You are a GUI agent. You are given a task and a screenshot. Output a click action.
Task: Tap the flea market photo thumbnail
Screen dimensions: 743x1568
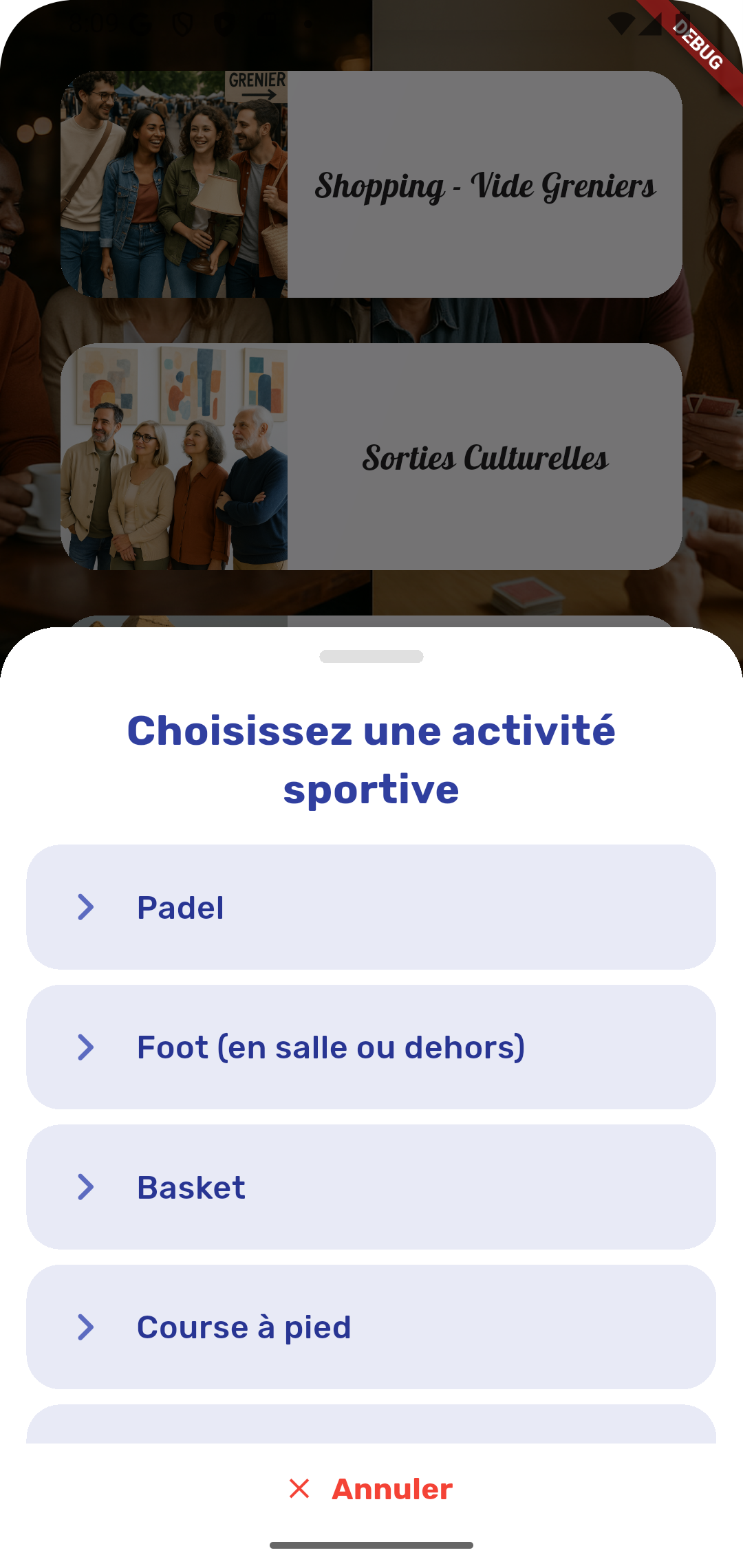coord(175,184)
